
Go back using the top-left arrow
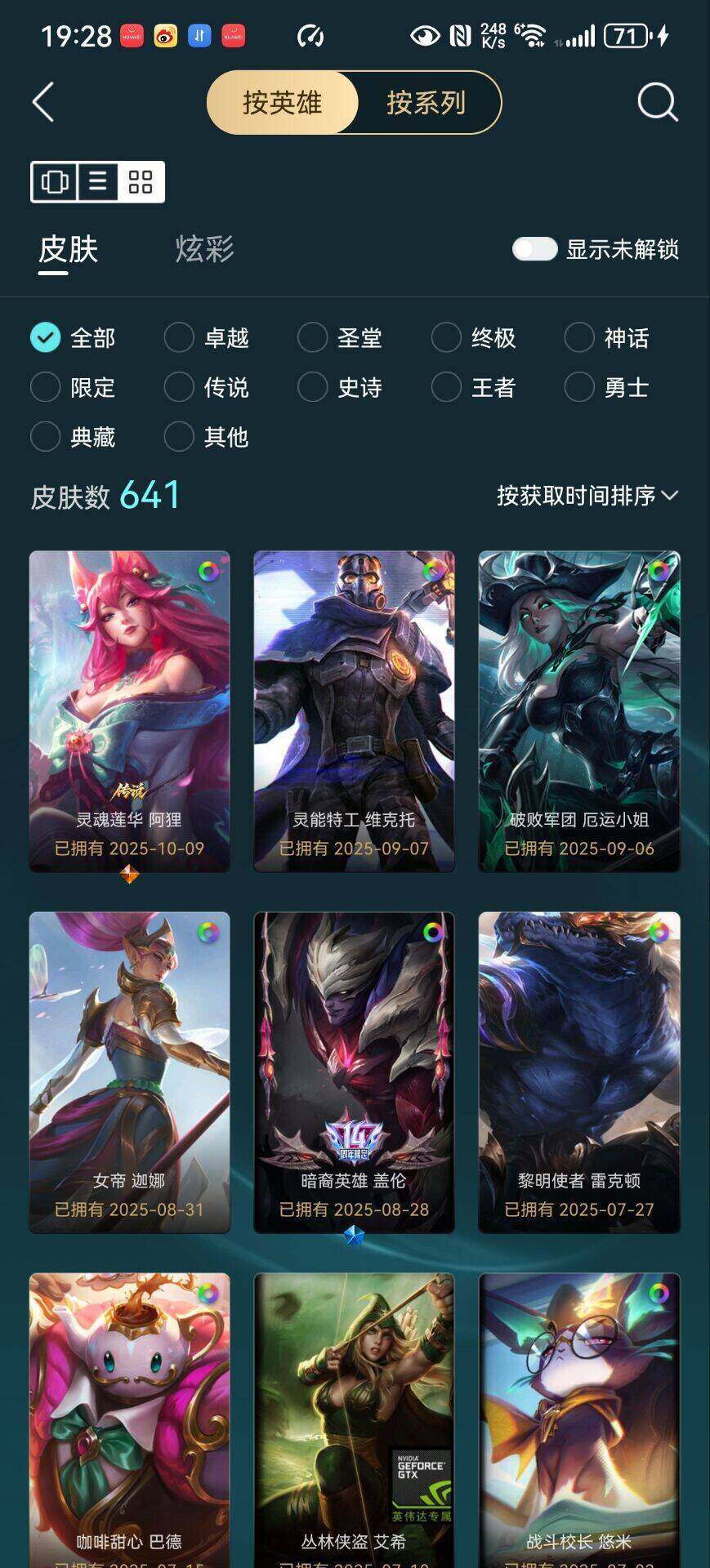pos(43,102)
